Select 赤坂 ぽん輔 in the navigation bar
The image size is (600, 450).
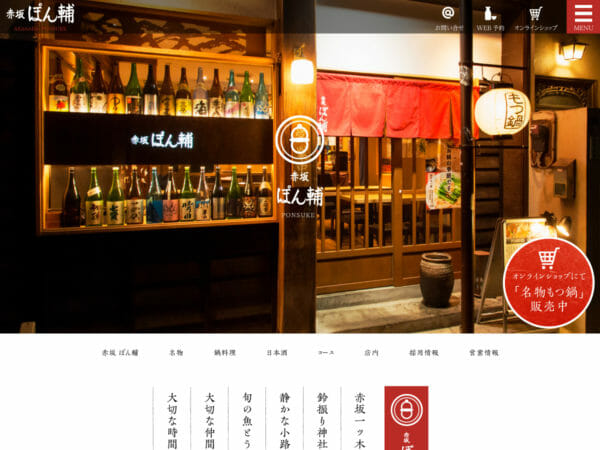(120, 353)
